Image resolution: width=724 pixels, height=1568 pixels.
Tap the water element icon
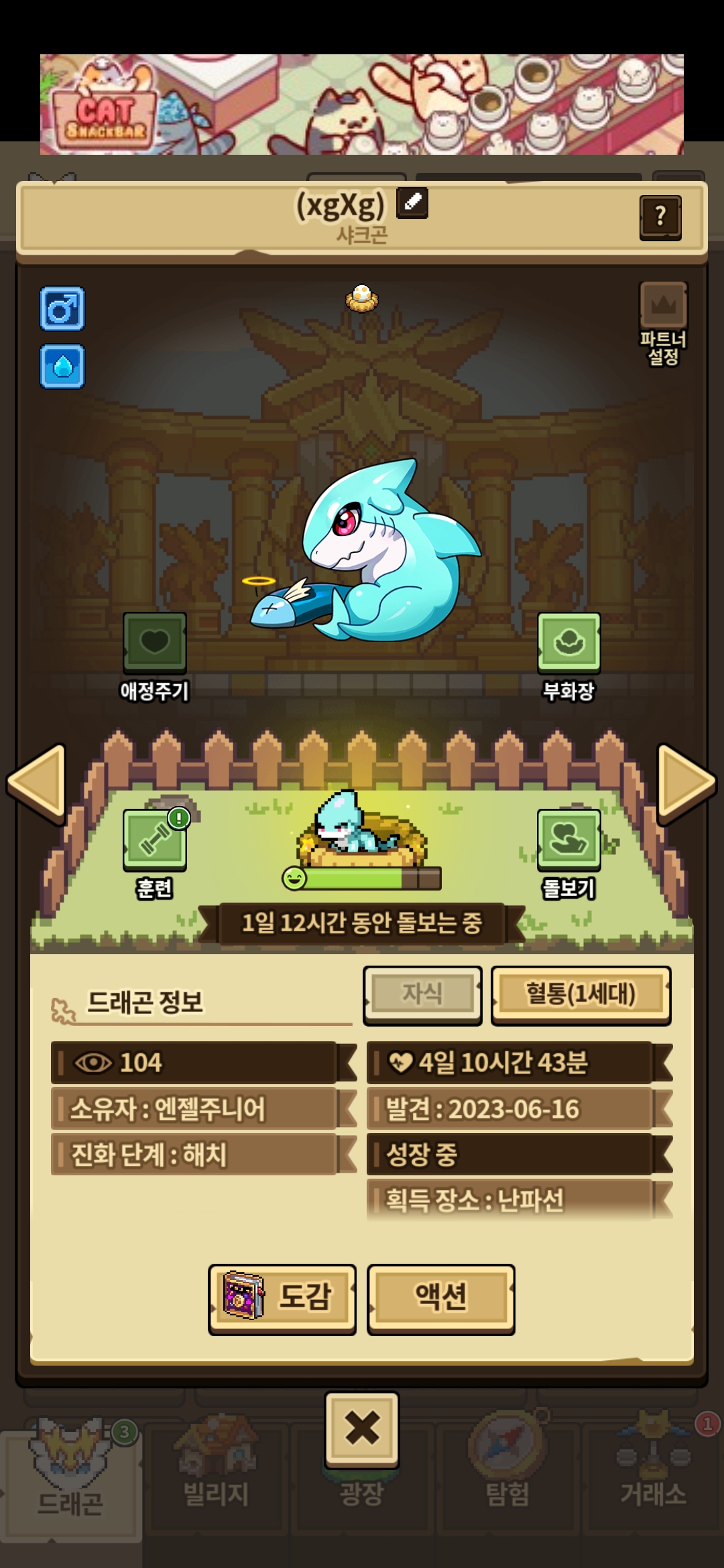tap(62, 367)
